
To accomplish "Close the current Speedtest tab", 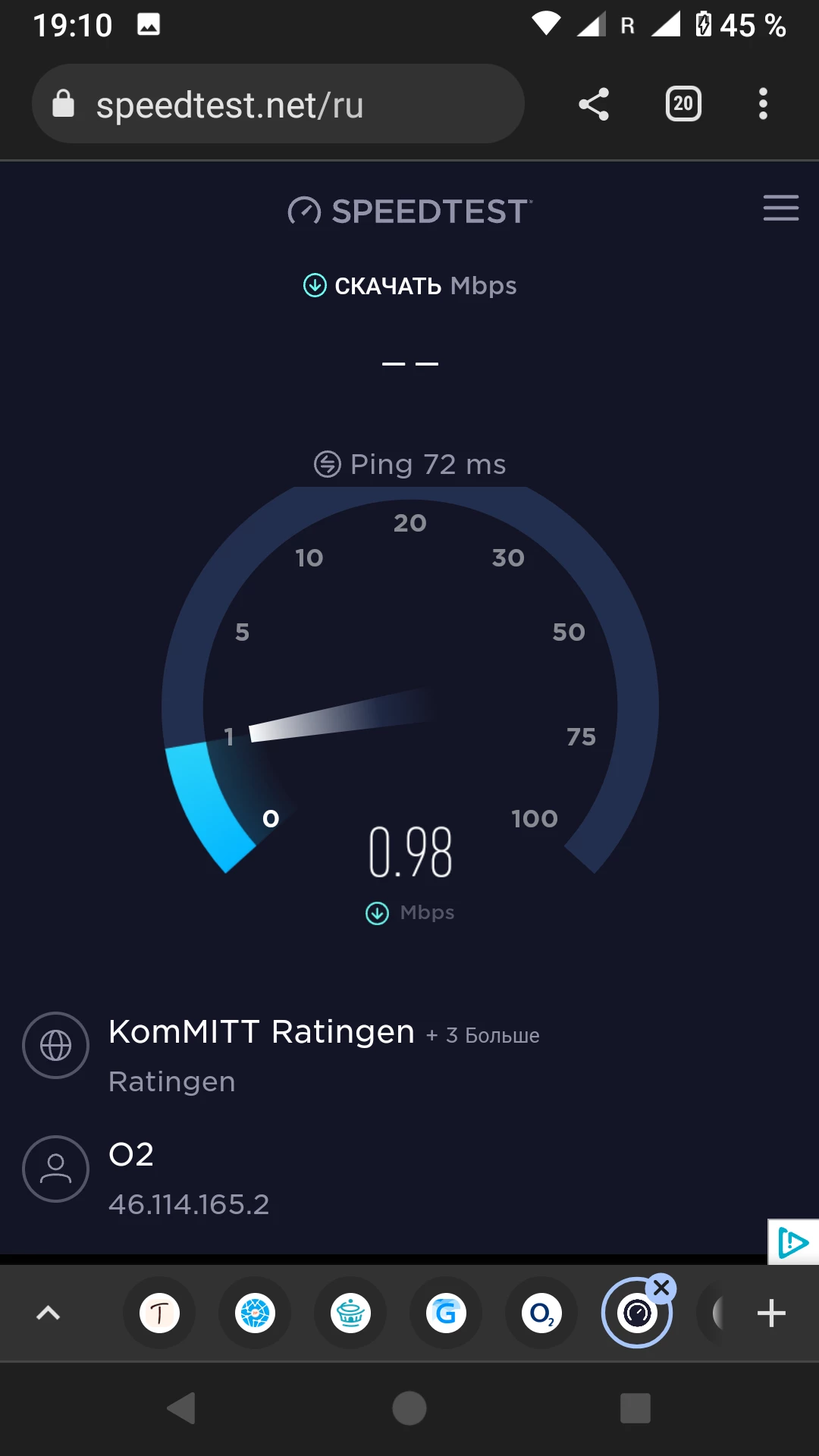I will [661, 1288].
